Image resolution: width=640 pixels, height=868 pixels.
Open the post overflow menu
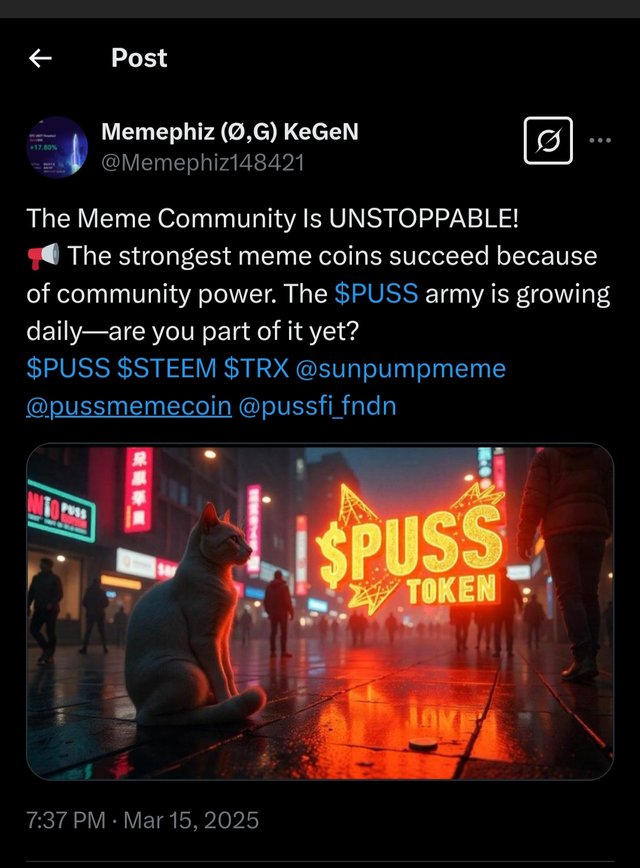click(x=600, y=140)
